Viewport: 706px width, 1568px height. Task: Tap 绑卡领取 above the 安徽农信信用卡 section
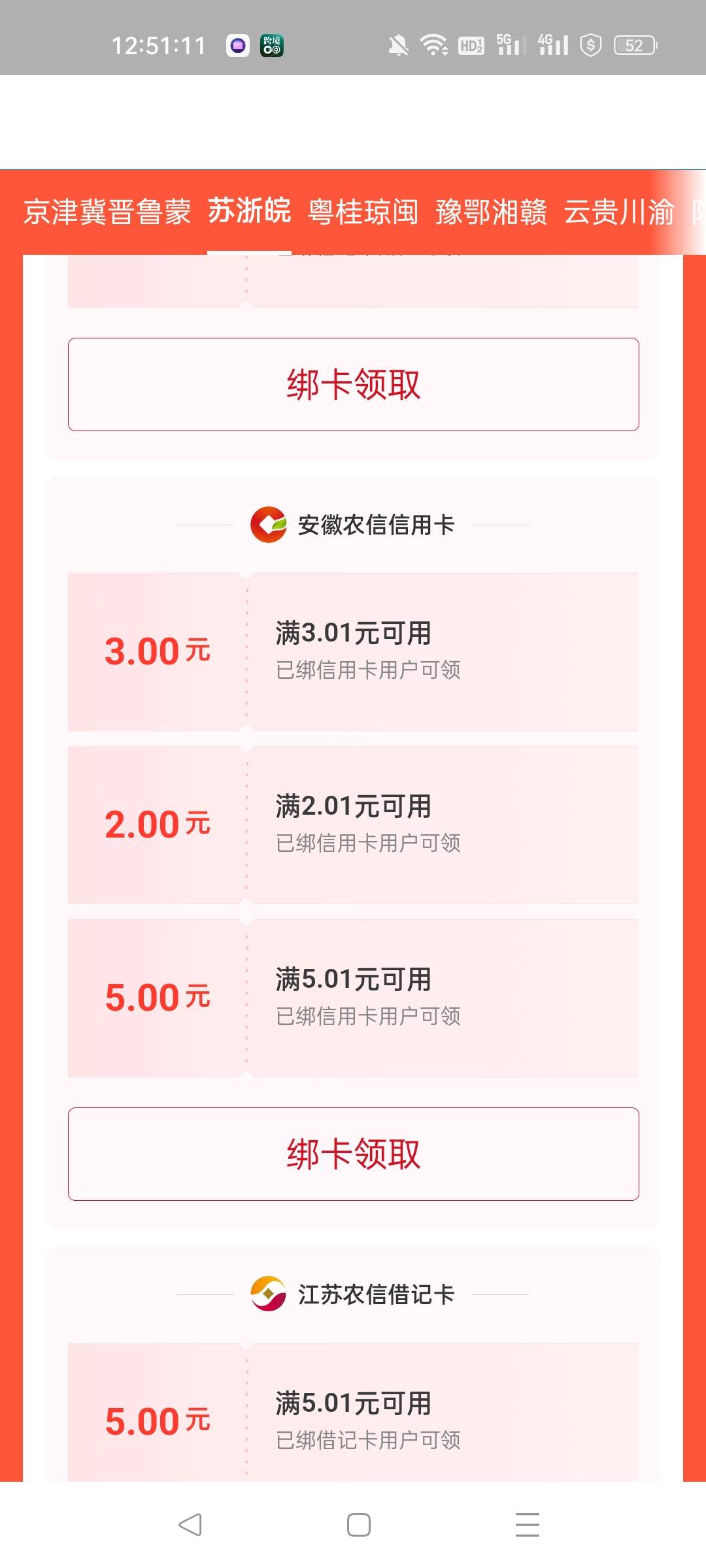pyautogui.click(x=353, y=384)
